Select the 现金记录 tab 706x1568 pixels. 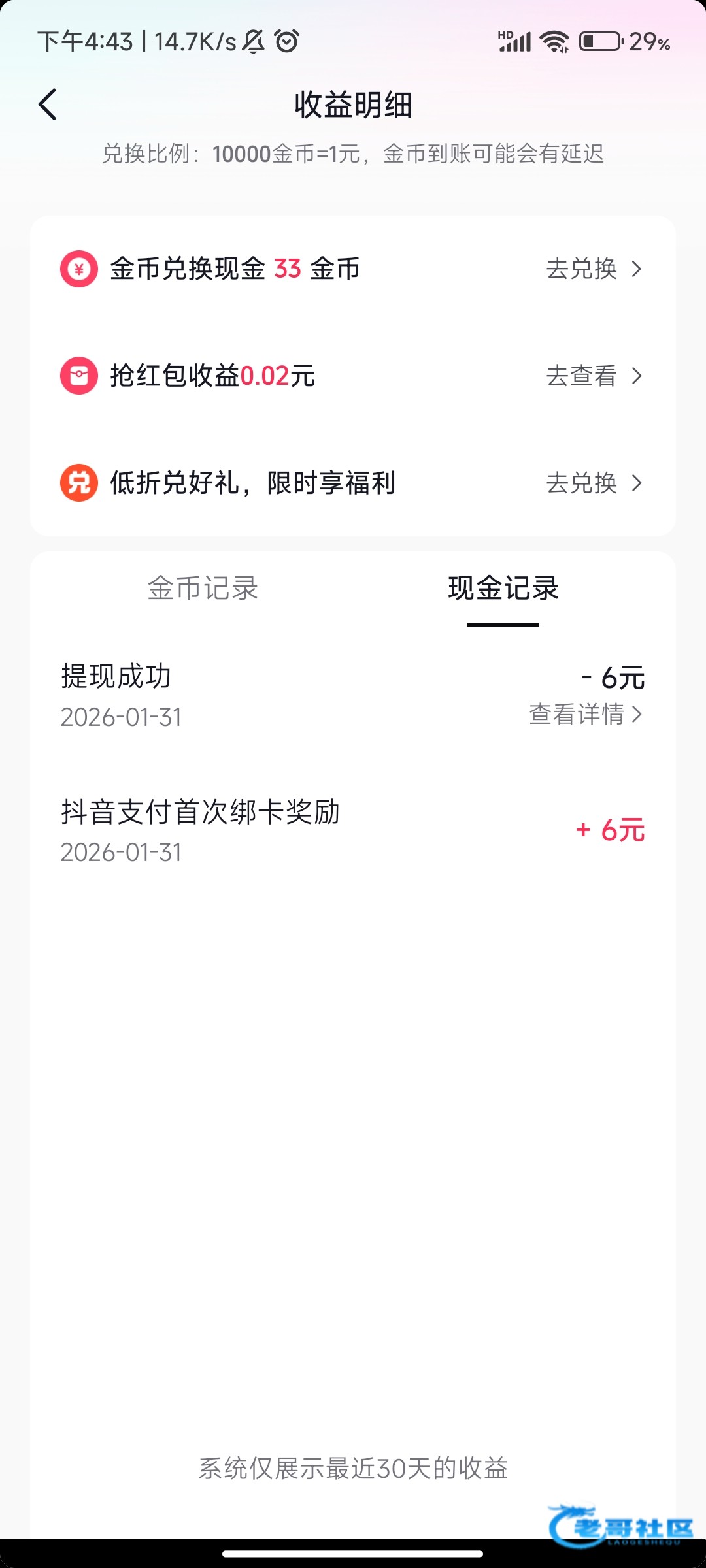pyautogui.click(x=503, y=589)
